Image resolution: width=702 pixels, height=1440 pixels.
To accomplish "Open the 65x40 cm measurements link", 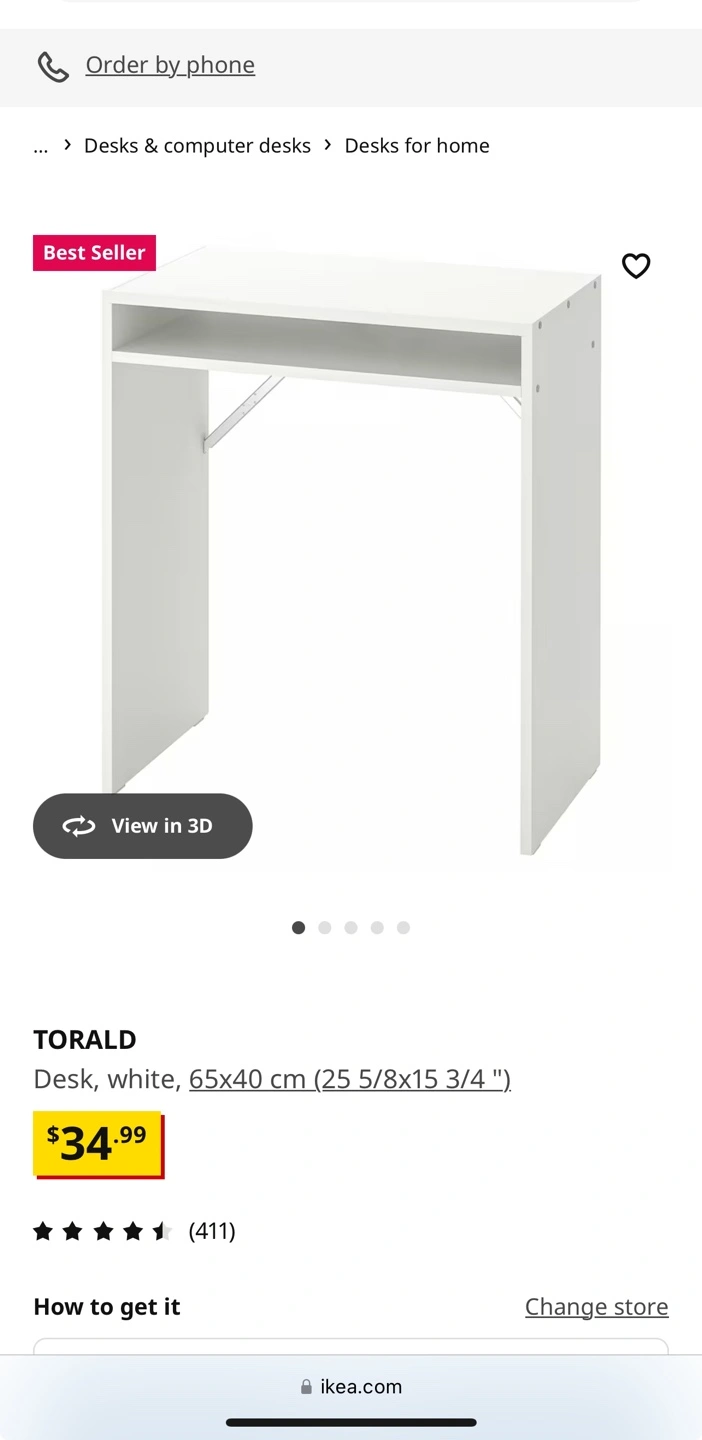I will (x=349, y=1079).
